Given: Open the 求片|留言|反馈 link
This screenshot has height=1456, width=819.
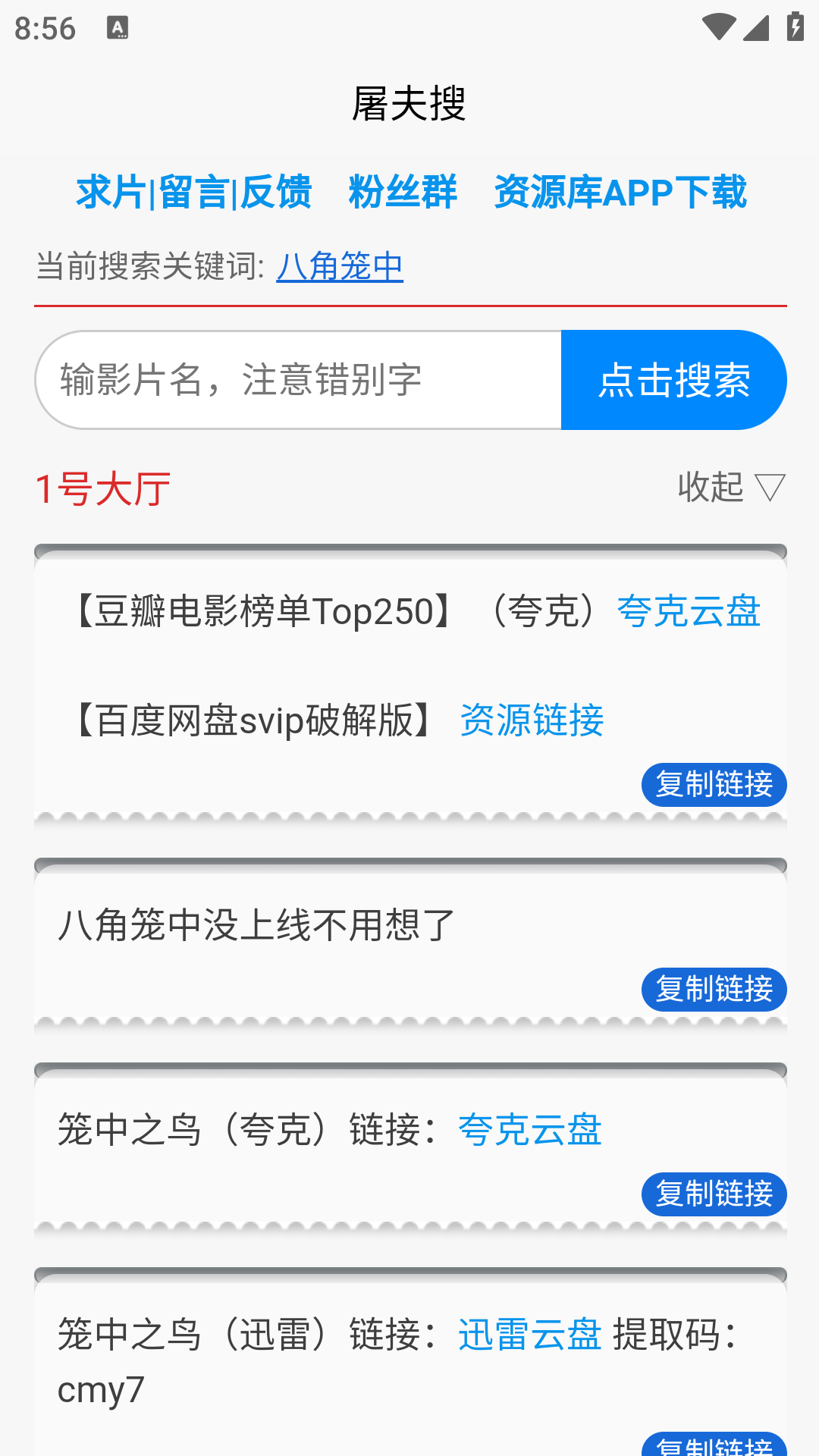Looking at the screenshot, I should [x=193, y=192].
